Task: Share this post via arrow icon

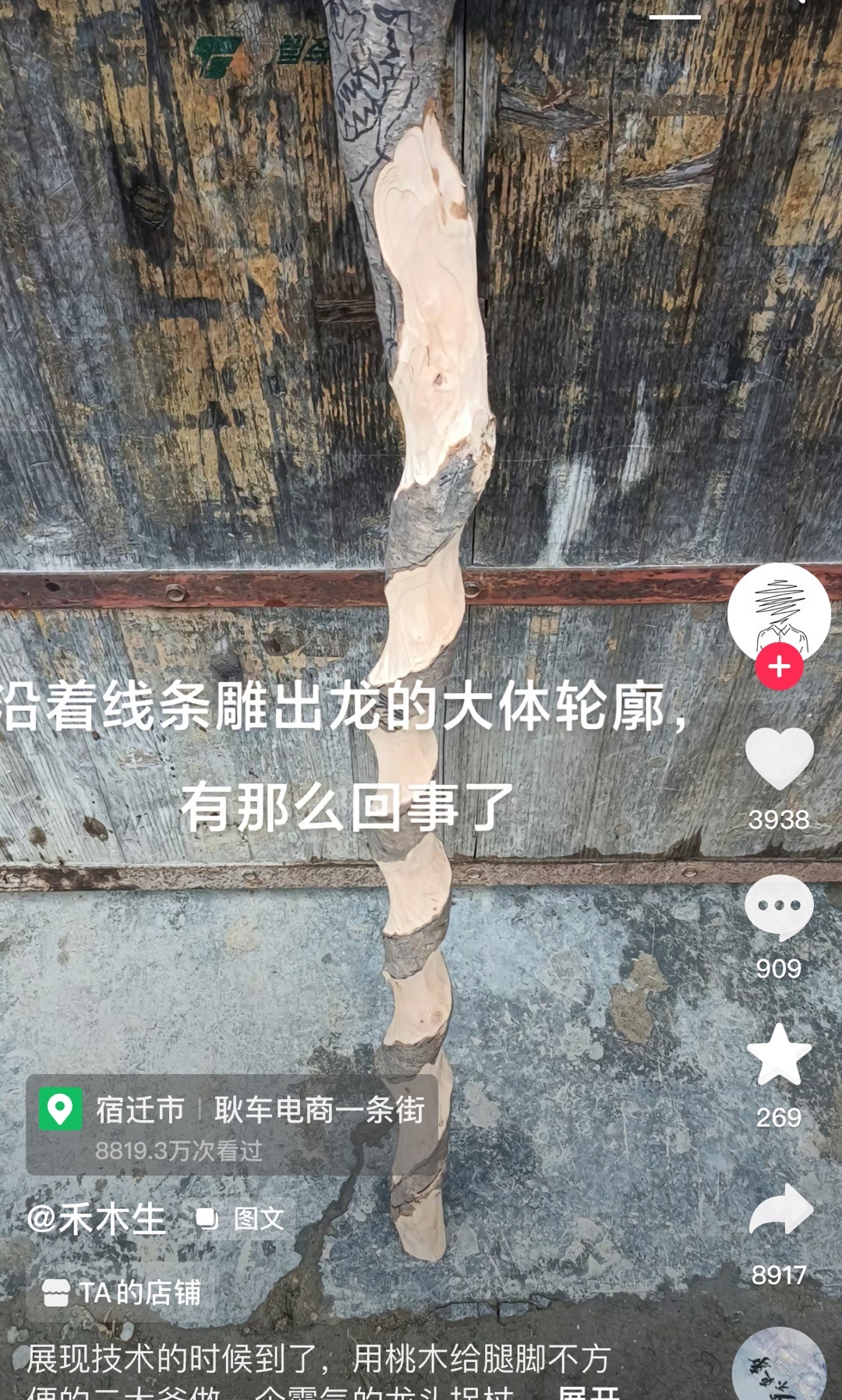Action: pyautogui.click(x=780, y=1210)
